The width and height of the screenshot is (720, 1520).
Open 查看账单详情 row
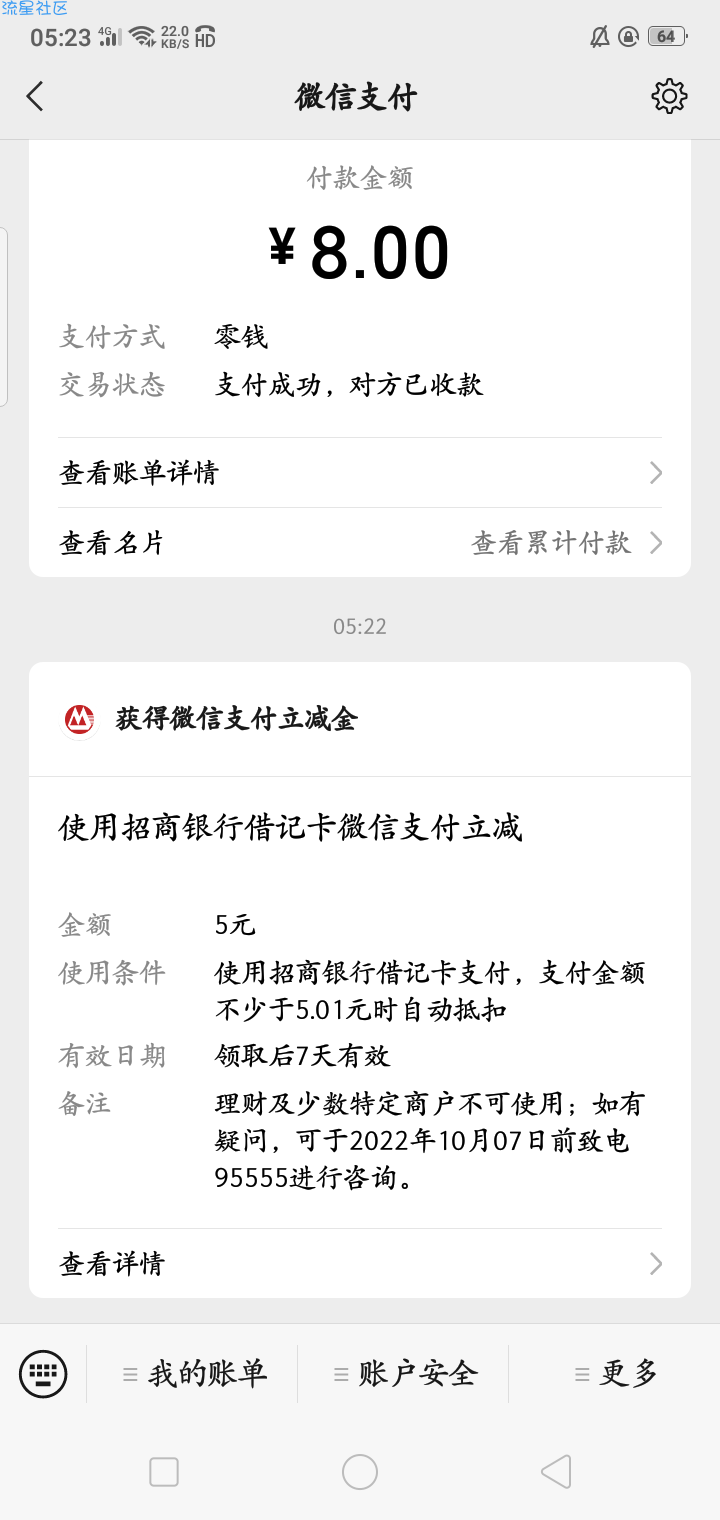[360, 472]
